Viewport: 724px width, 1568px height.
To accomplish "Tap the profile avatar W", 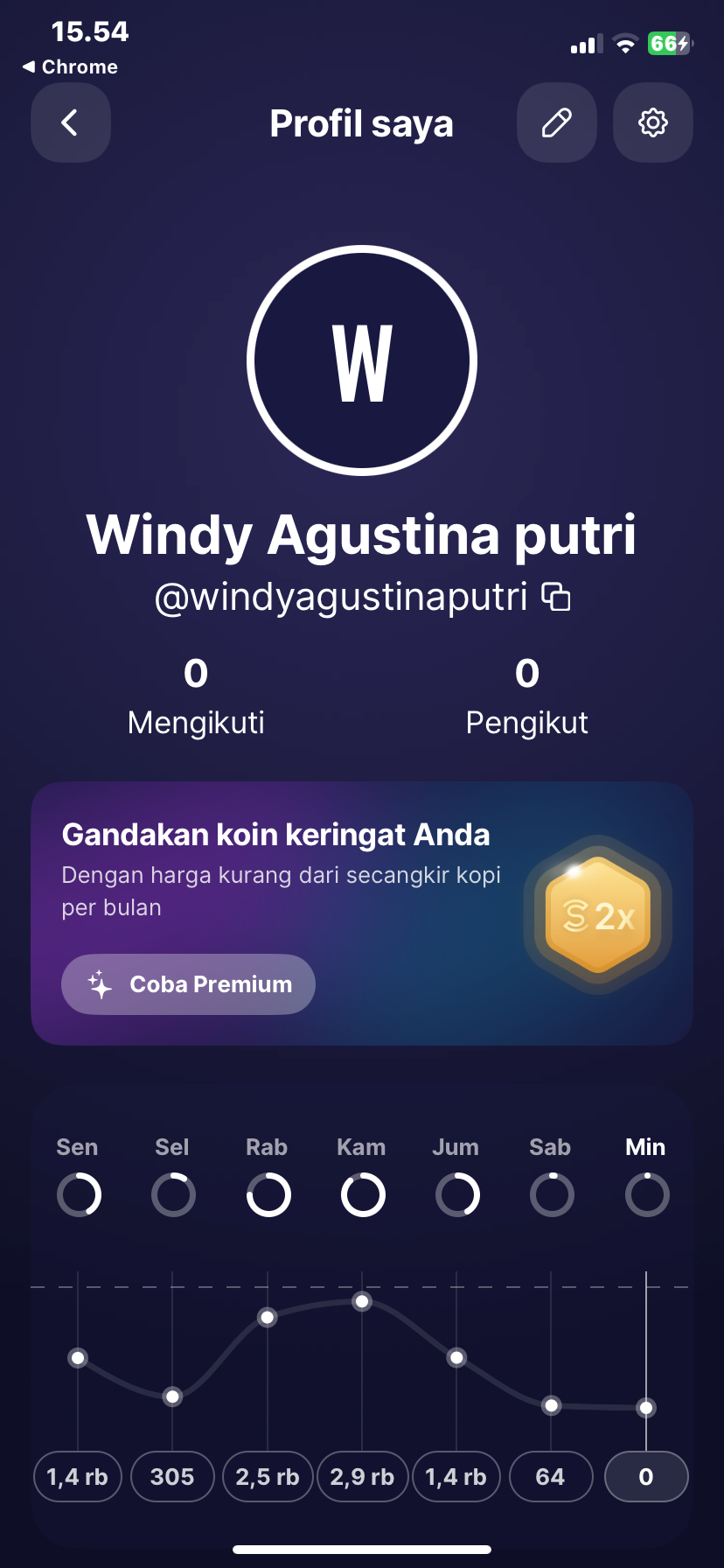I will [x=362, y=360].
